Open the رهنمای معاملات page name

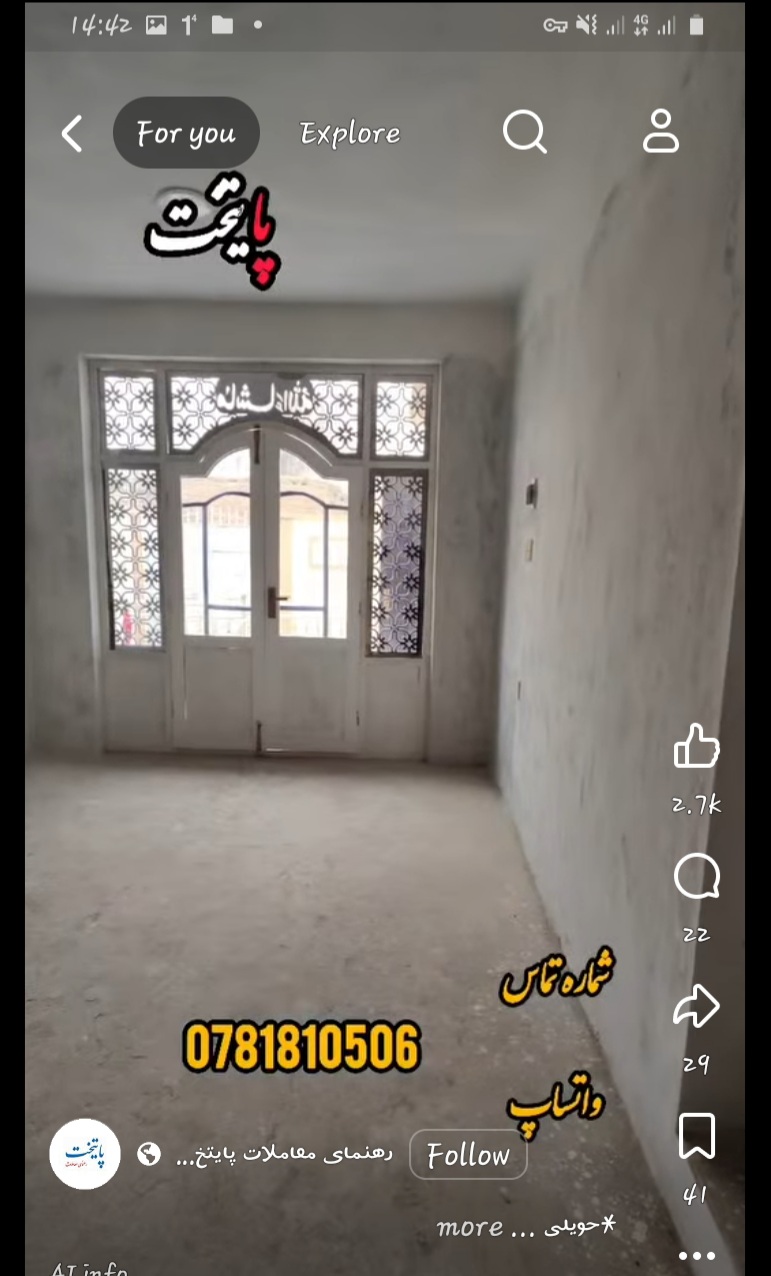coord(285,1155)
